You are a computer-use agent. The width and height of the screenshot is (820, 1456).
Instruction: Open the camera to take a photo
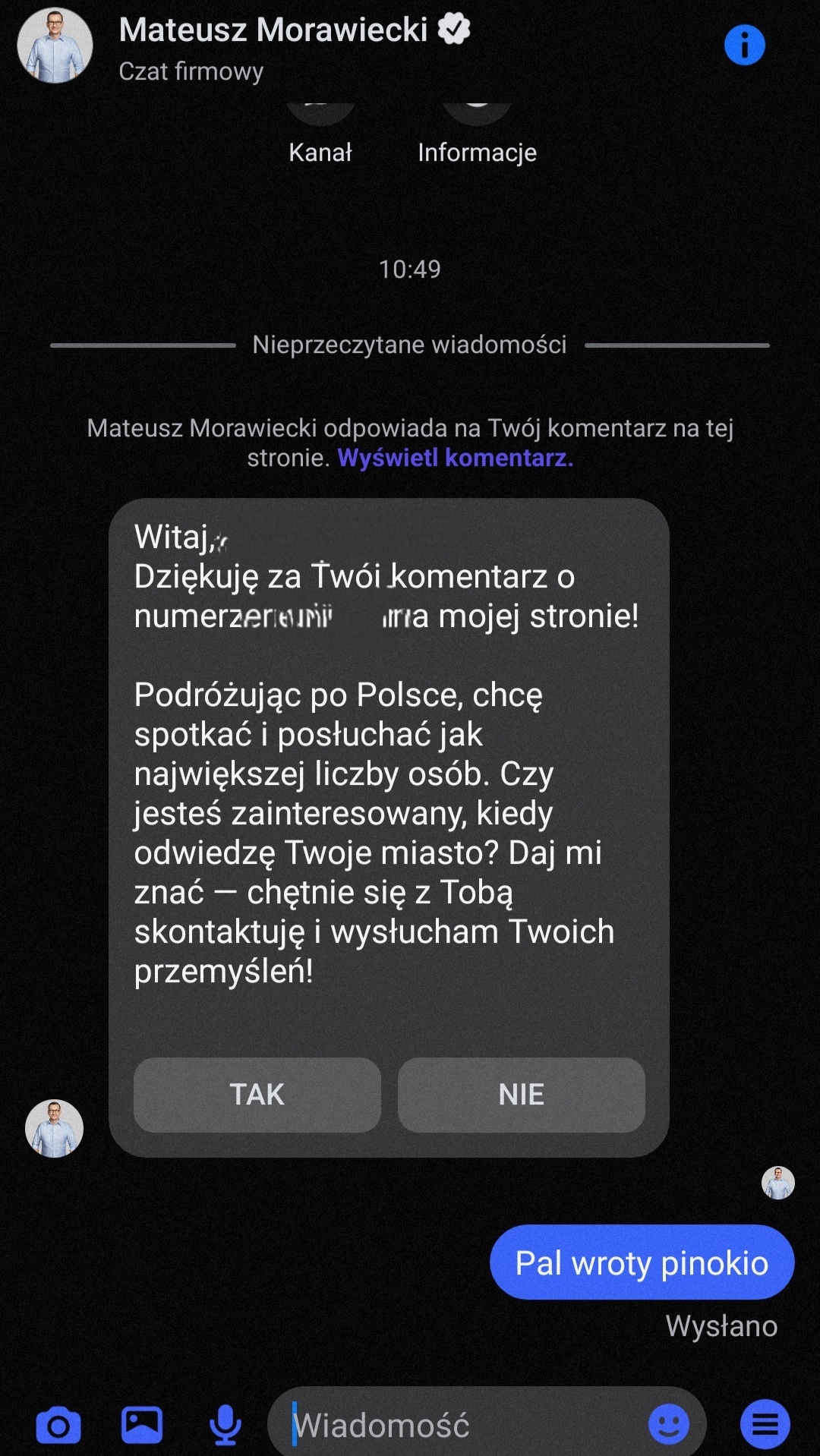click(x=58, y=1426)
